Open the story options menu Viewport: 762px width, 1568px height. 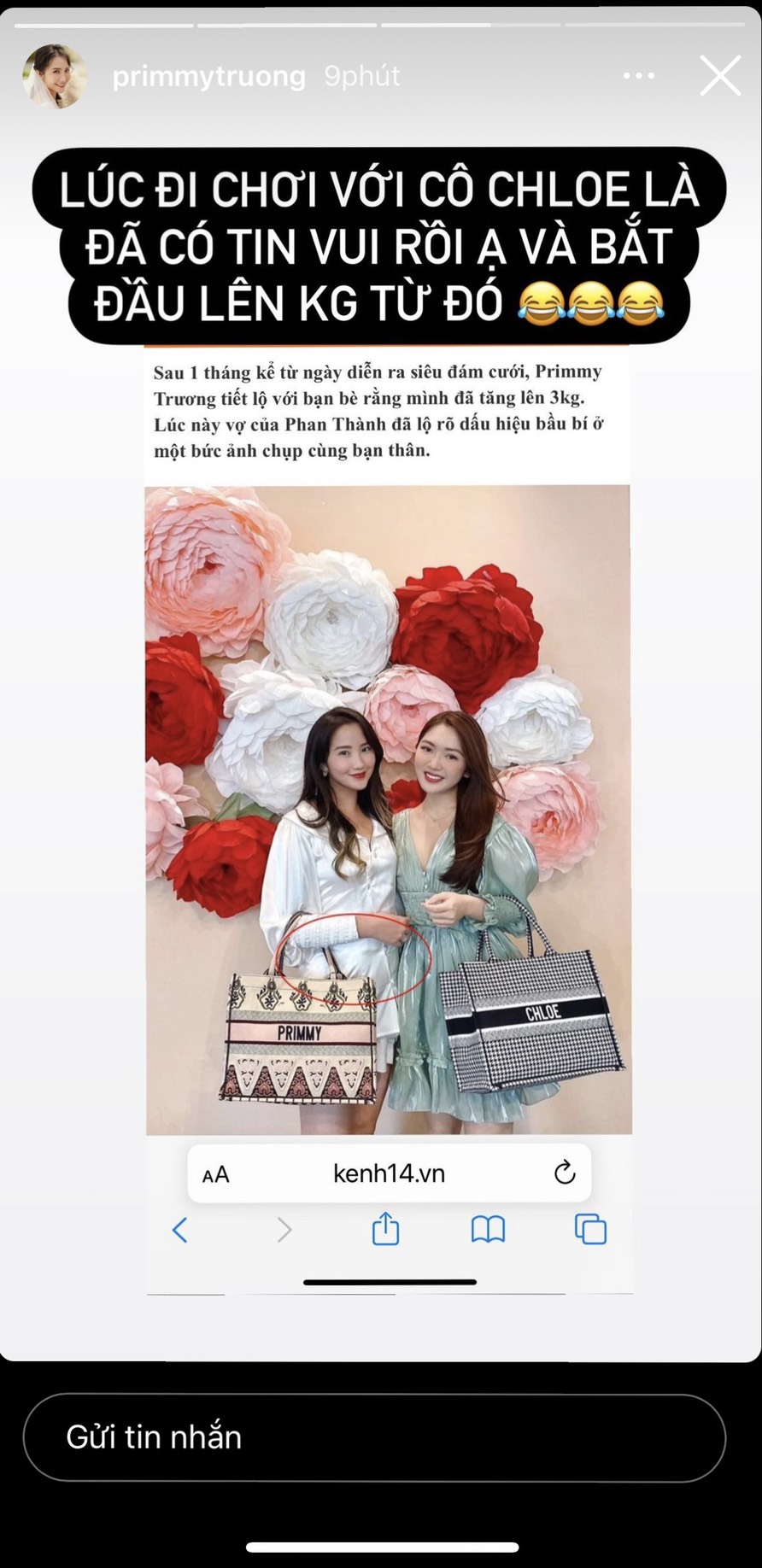pos(639,76)
